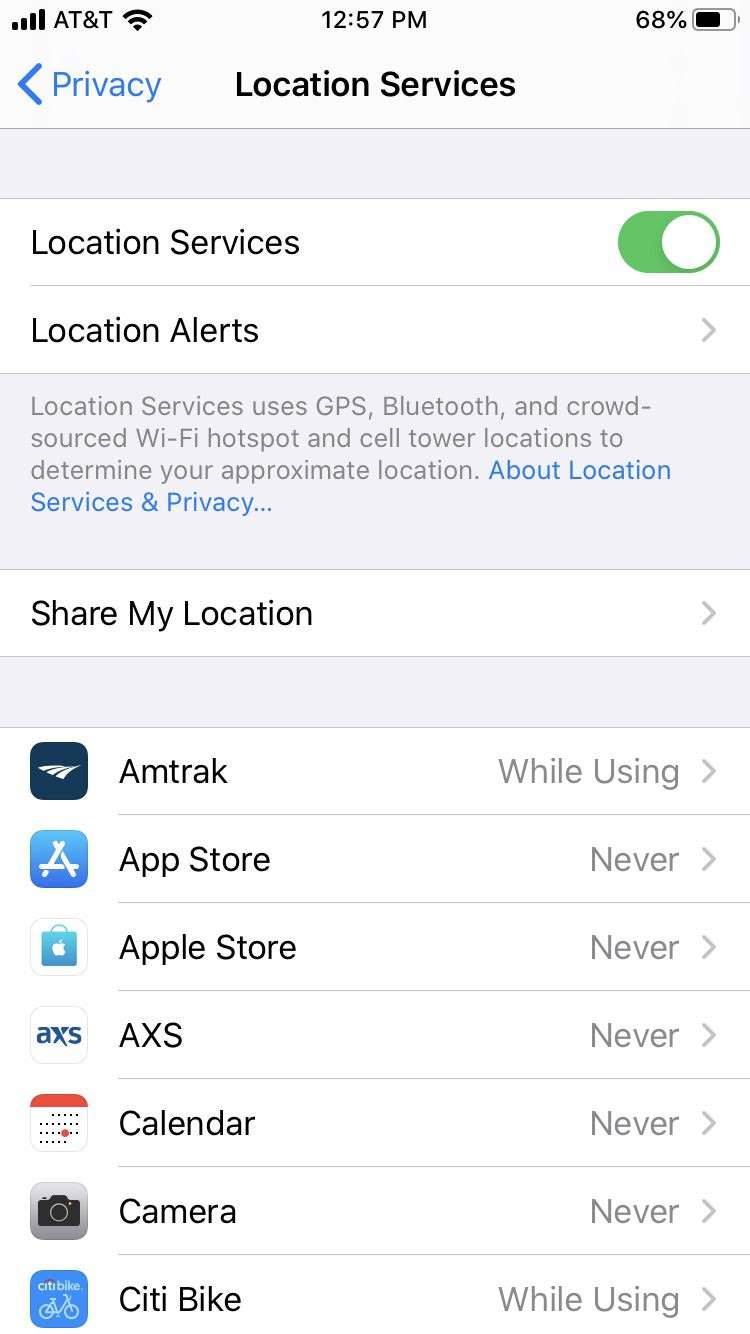Go back to Privacy settings
The width and height of the screenshot is (750, 1334).
pos(88,85)
